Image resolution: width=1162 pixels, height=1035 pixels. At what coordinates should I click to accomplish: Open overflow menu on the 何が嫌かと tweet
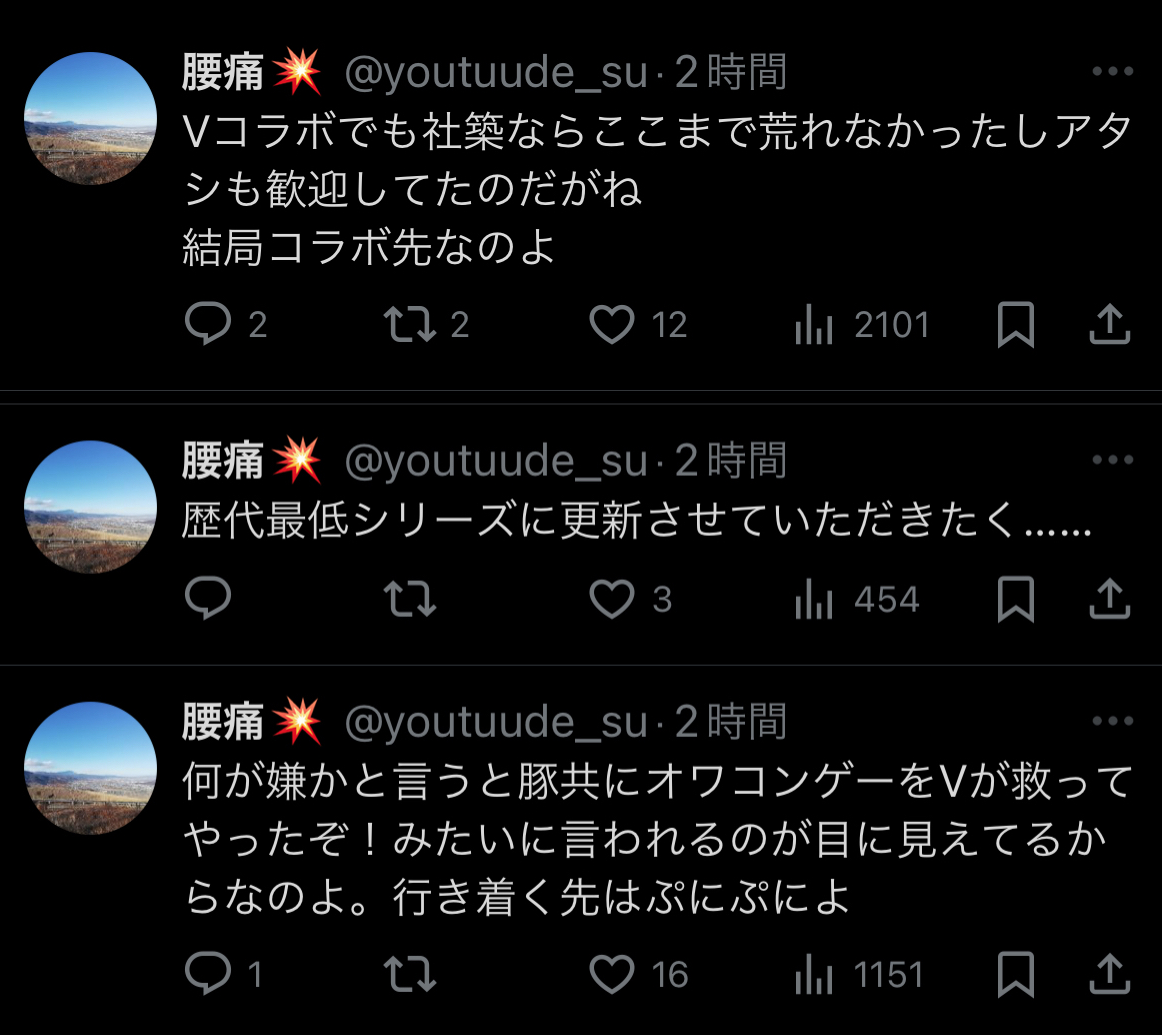(x=1112, y=720)
